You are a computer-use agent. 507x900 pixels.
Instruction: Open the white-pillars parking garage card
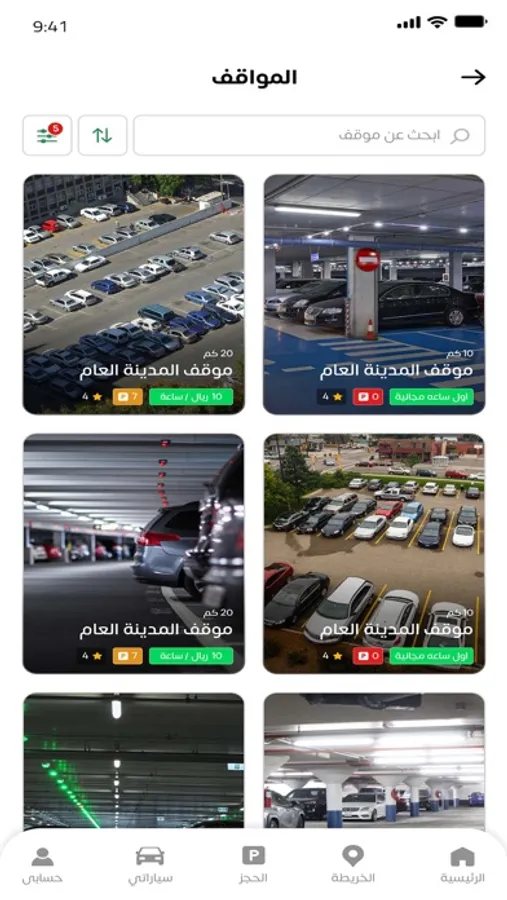click(x=374, y=761)
